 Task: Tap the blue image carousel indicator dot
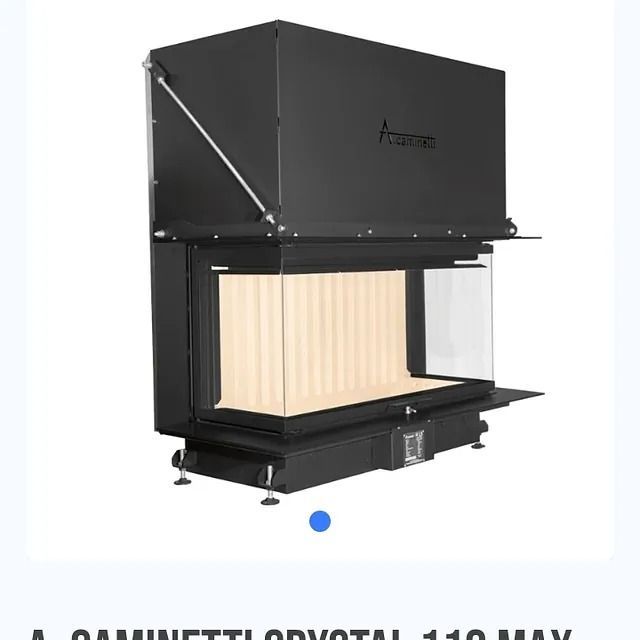320,521
